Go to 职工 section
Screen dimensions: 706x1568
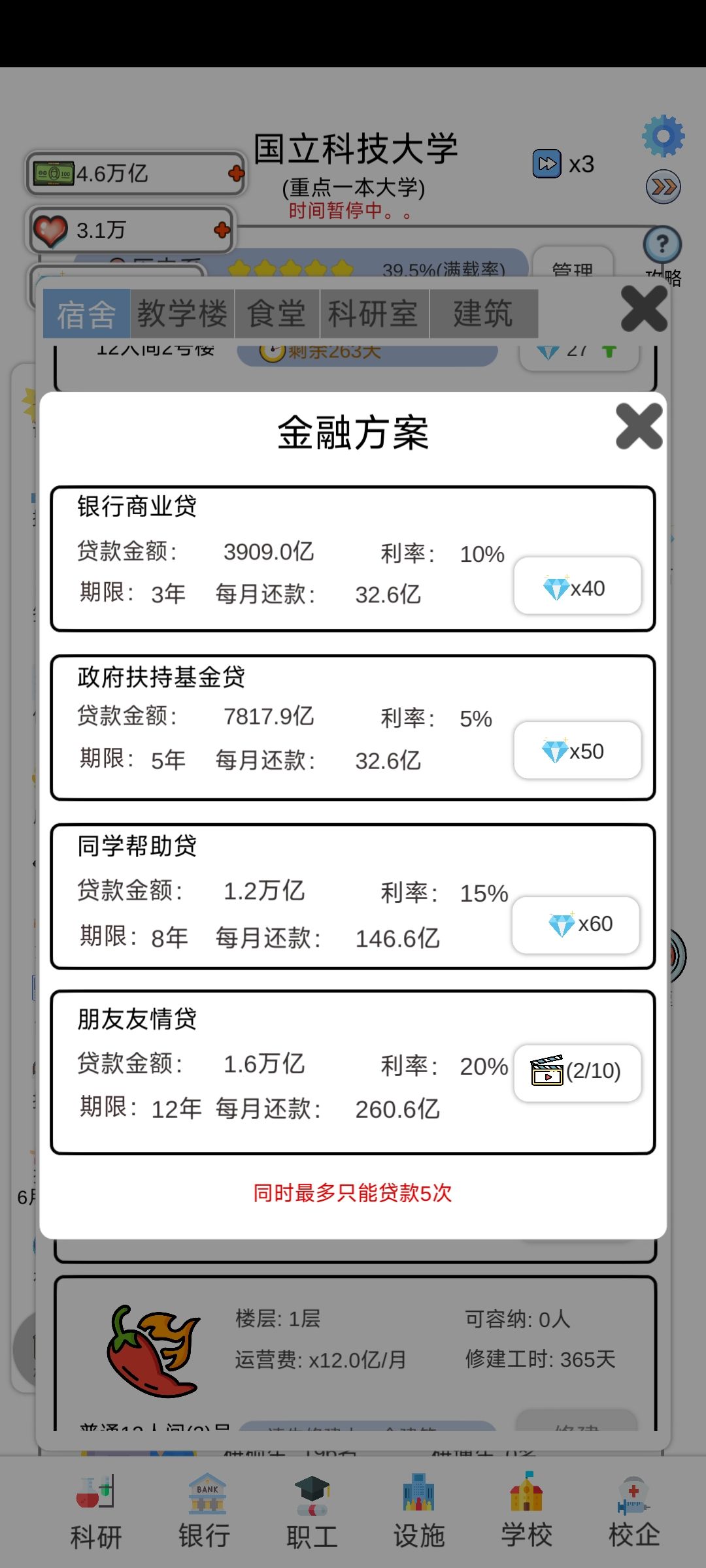312,1511
